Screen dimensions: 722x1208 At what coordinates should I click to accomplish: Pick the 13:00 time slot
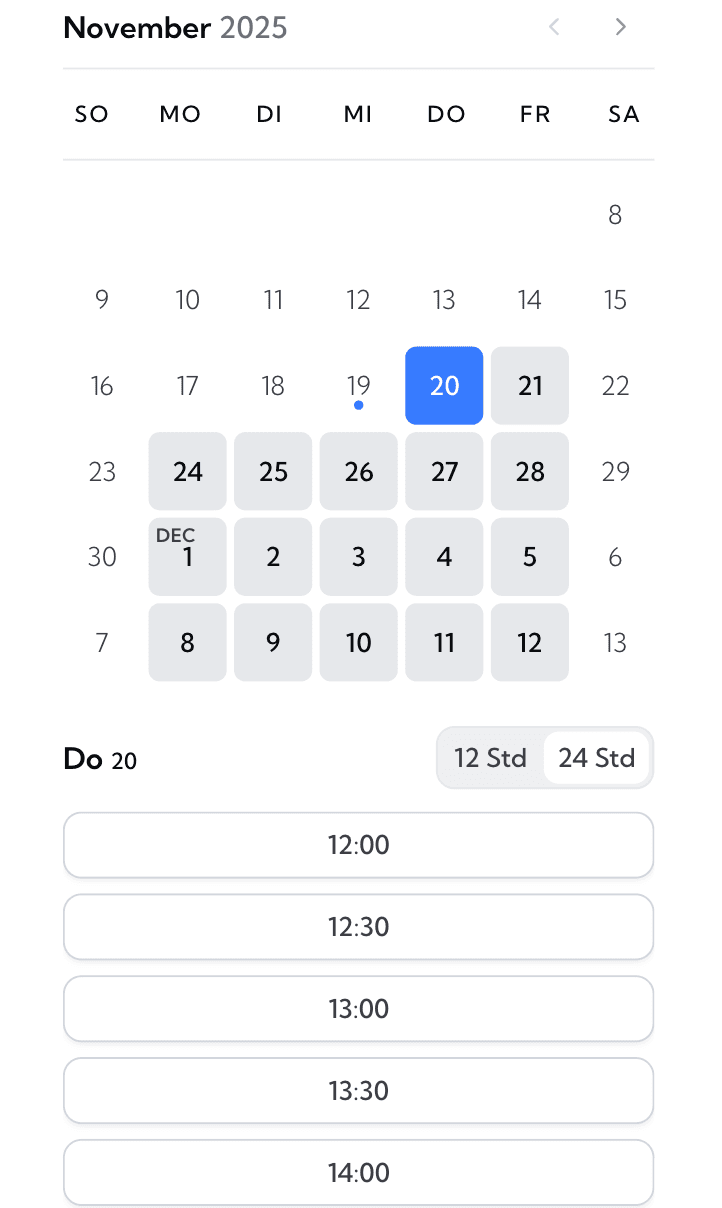click(358, 1009)
